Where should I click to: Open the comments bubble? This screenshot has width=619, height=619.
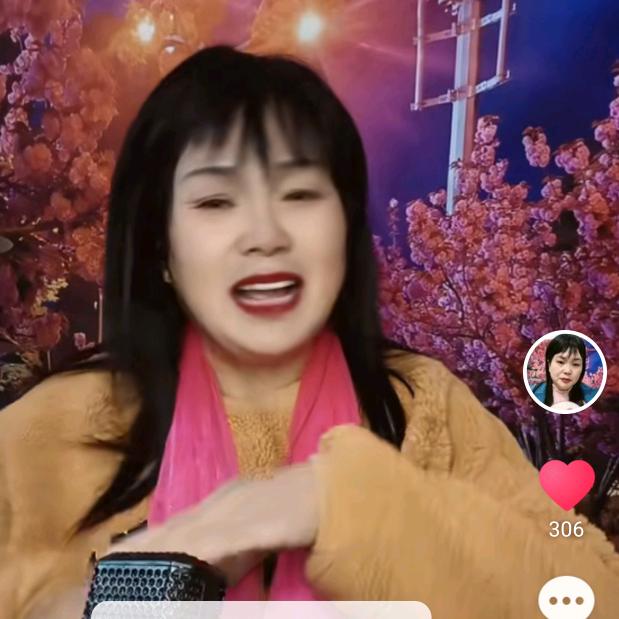(x=566, y=599)
